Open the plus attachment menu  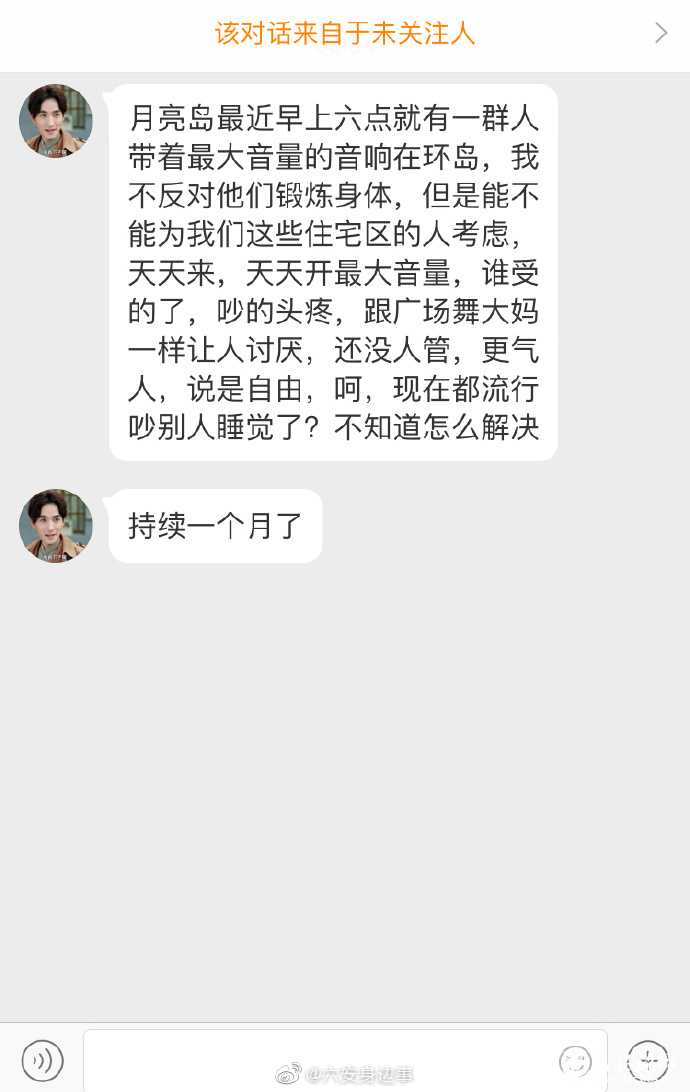tap(647, 1060)
